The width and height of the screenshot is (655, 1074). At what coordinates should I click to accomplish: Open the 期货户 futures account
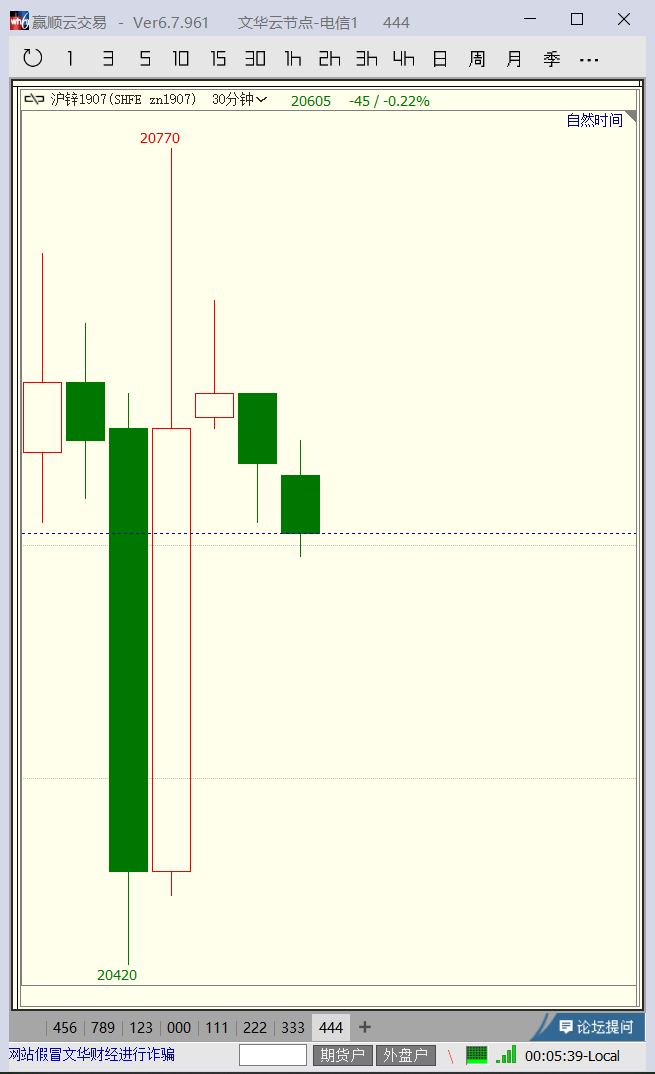click(x=342, y=1055)
